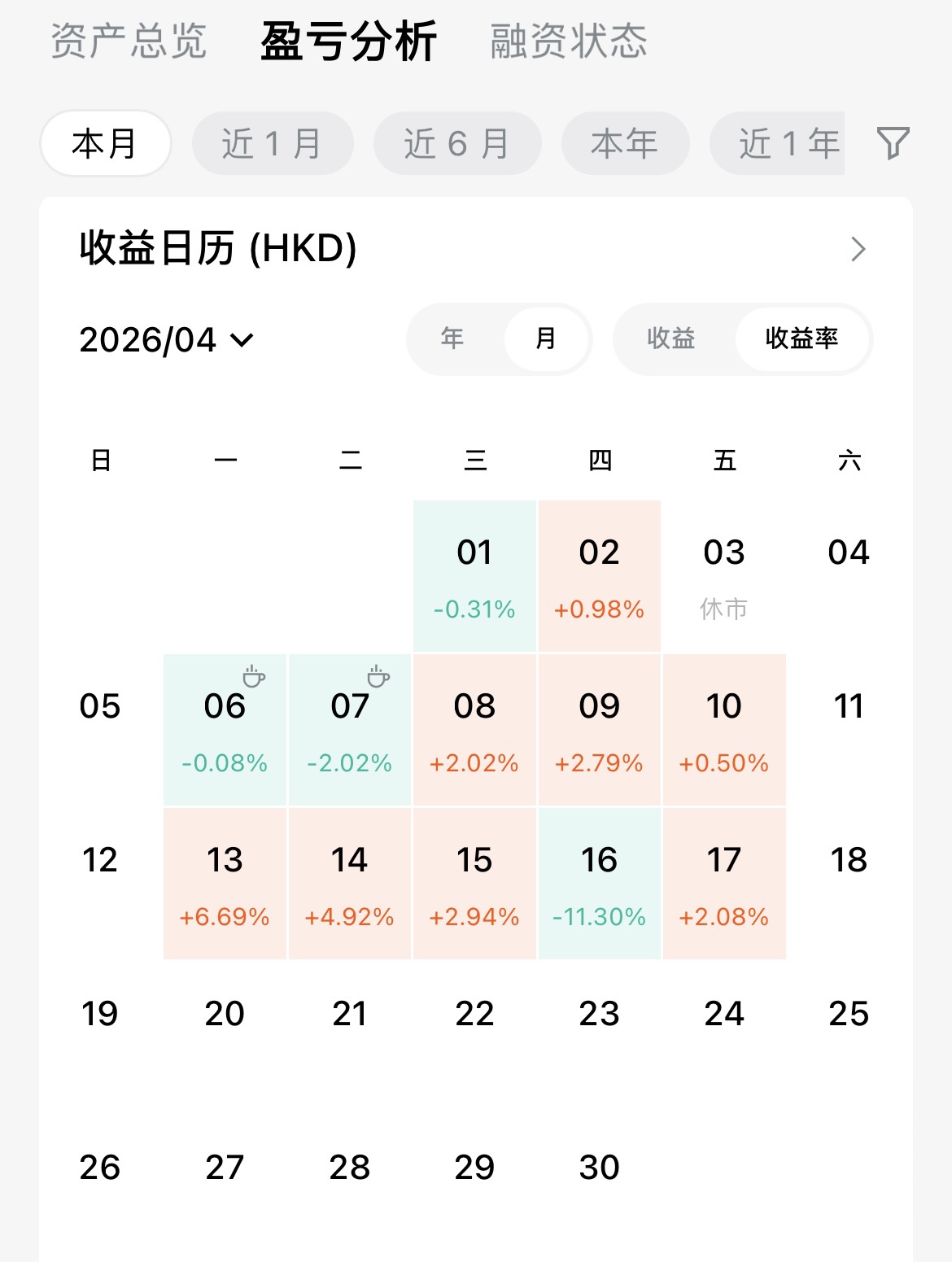This screenshot has width=952, height=1262.
Task: Select the 近6月 time range chip
Action: pyautogui.click(x=457, y=144)
